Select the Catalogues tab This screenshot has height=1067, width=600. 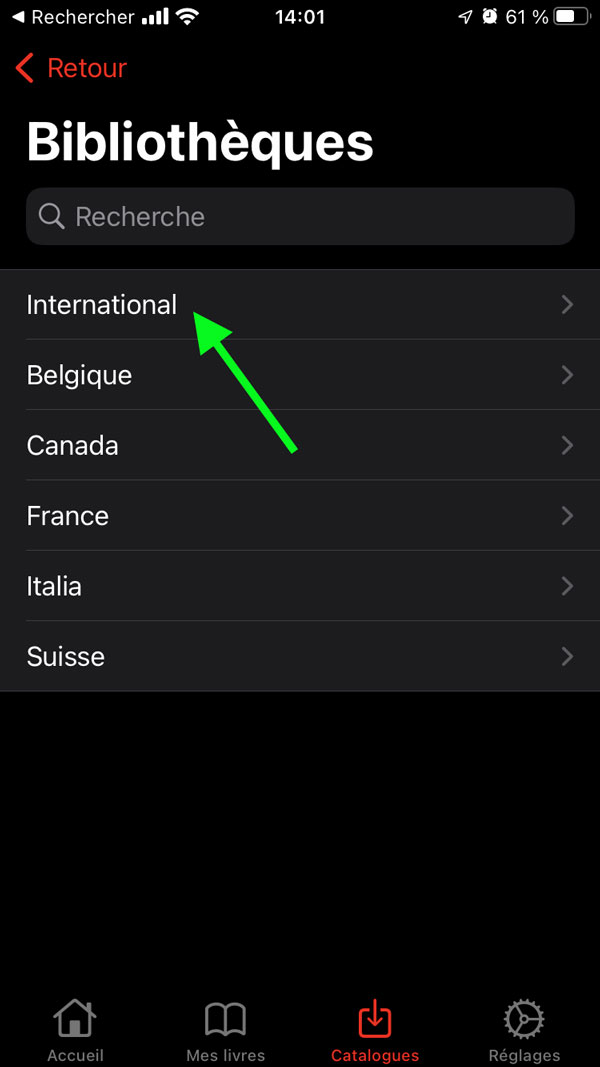[375, 1030]
